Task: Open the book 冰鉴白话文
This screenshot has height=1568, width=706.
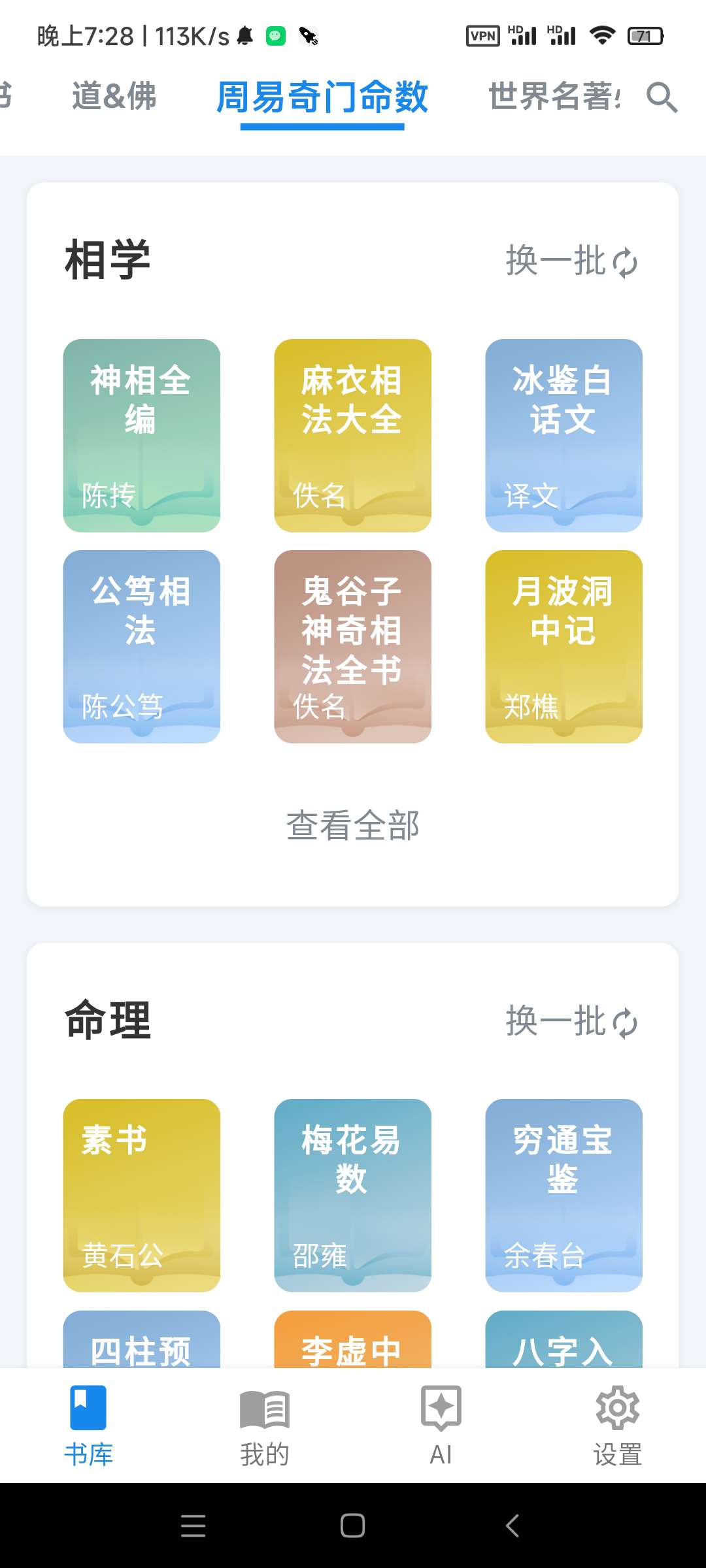Action: [x=563, y=435]
